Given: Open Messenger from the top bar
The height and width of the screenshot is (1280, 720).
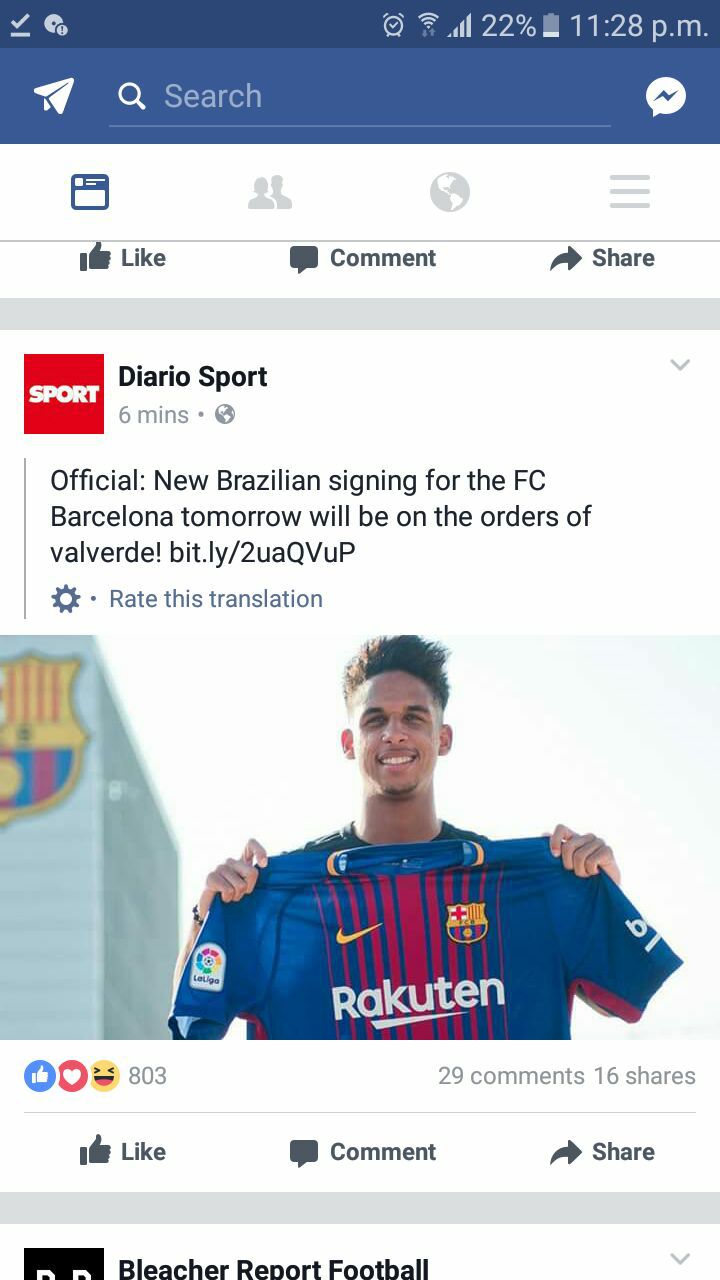Looking at the screenshot, I should pos(666,97).
